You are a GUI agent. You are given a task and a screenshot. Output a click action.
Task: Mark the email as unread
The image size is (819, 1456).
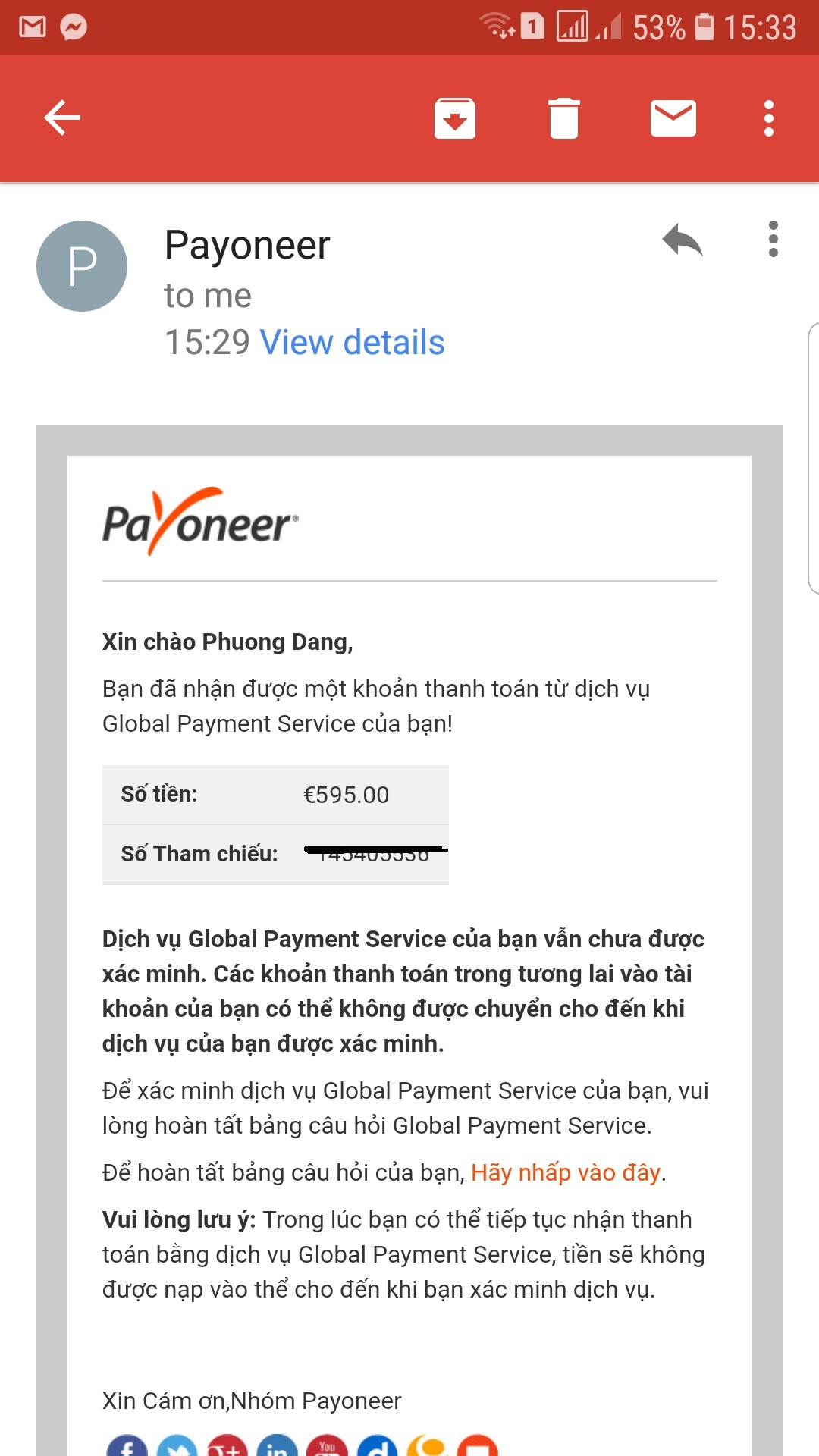coord(673,118)
